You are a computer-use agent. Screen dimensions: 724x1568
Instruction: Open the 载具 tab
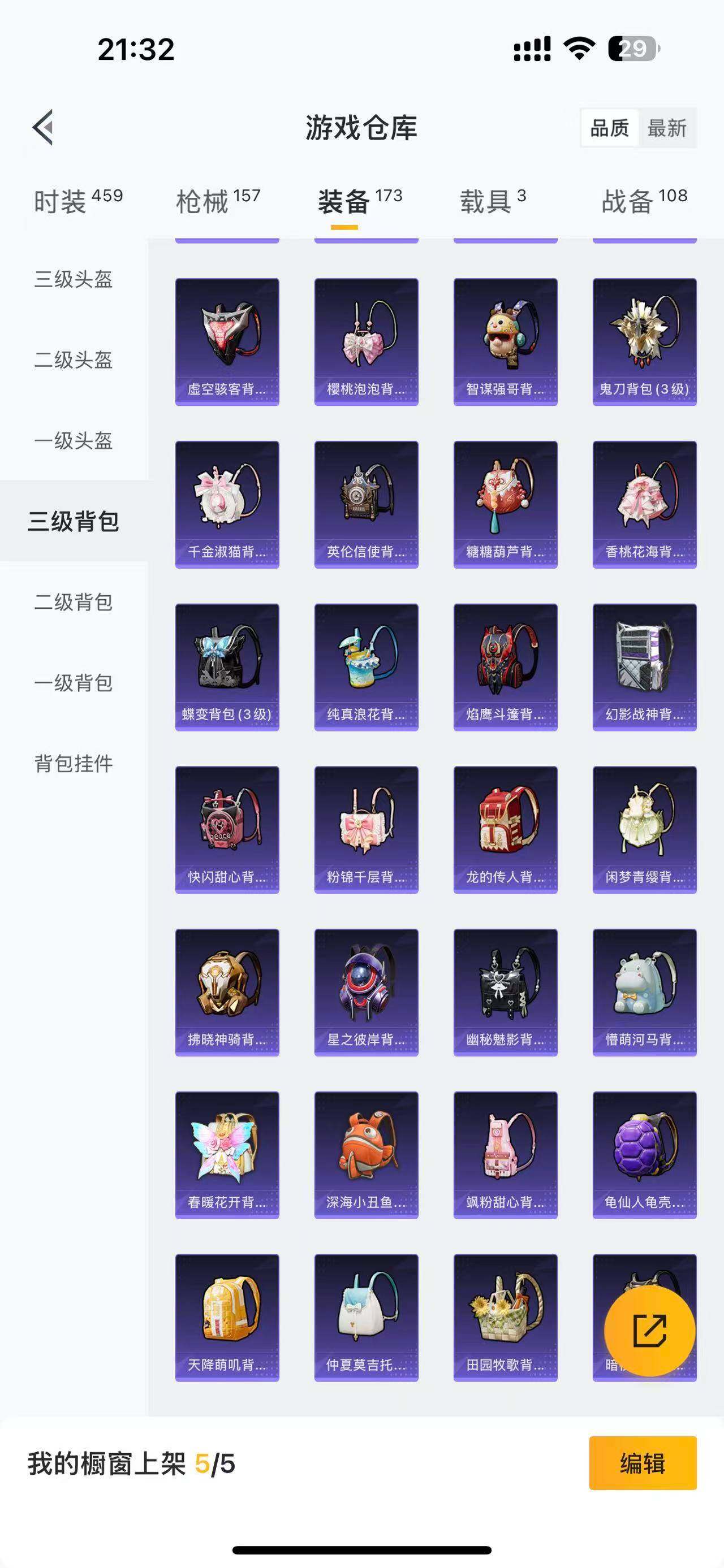coord(492,201)
